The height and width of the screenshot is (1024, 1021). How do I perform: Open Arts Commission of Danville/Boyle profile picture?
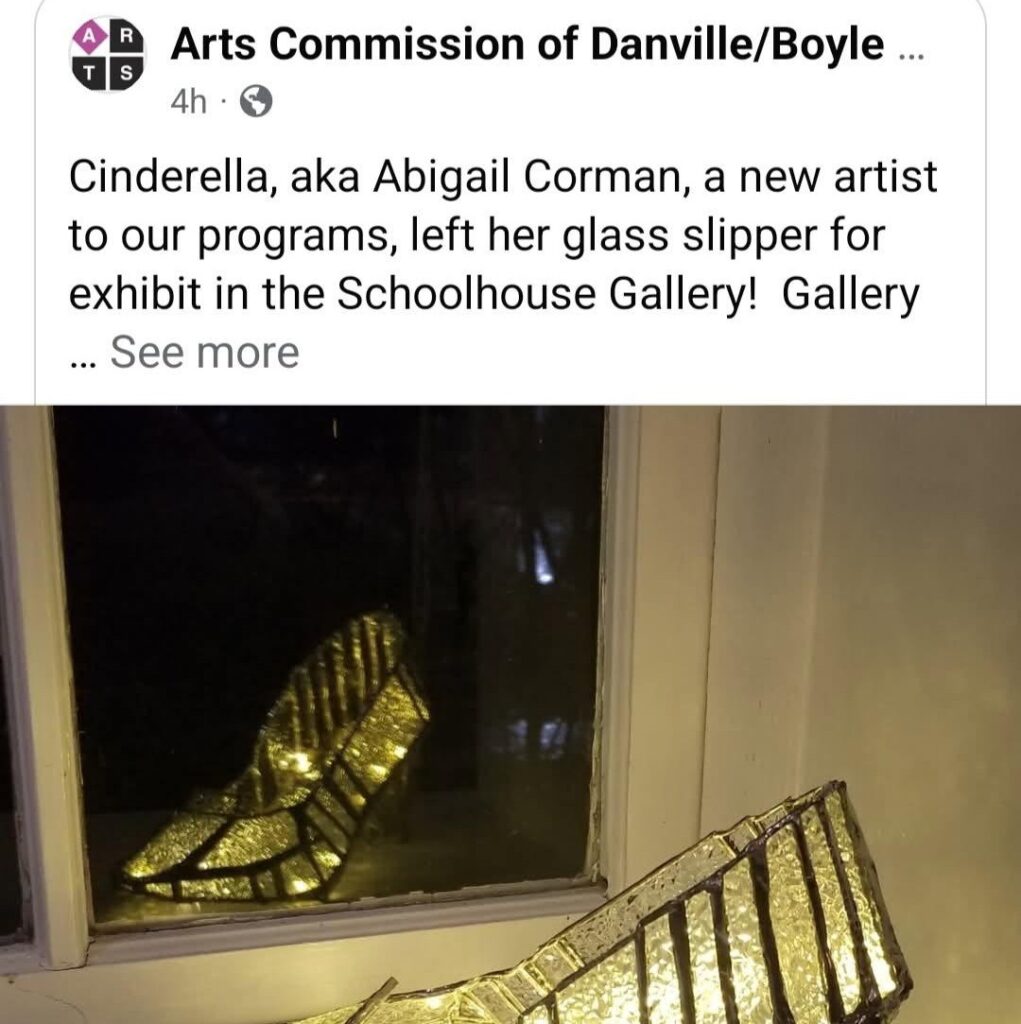pyautogui.click(x=107, y=54)
